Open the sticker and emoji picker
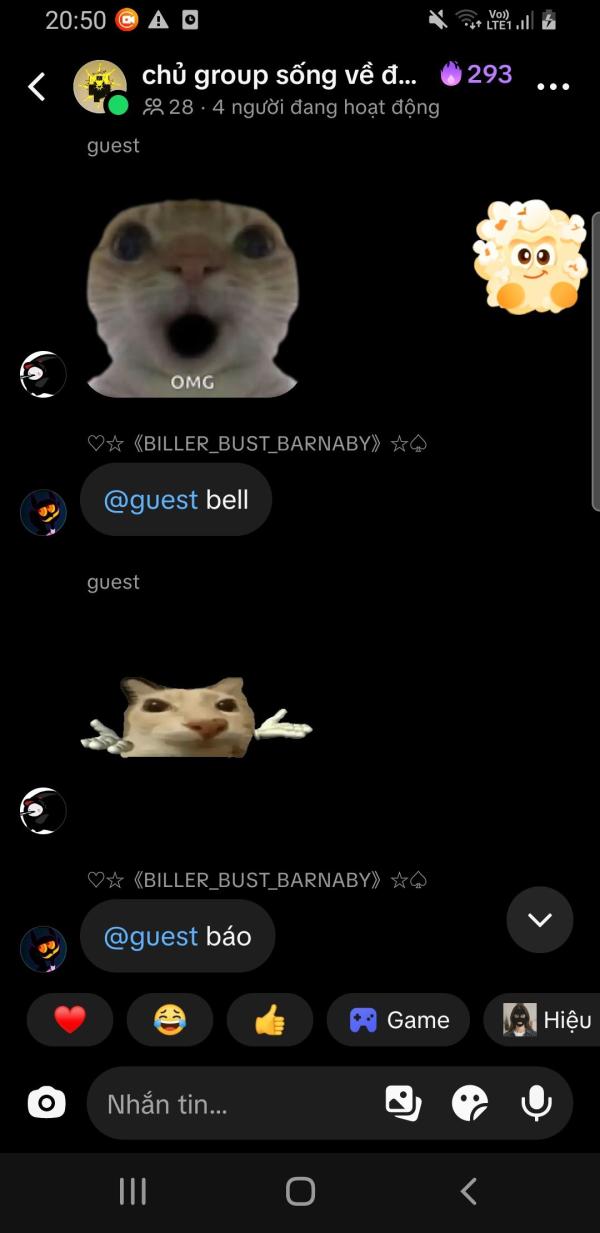This screenshot has width=600, height=1233. 470,1103
